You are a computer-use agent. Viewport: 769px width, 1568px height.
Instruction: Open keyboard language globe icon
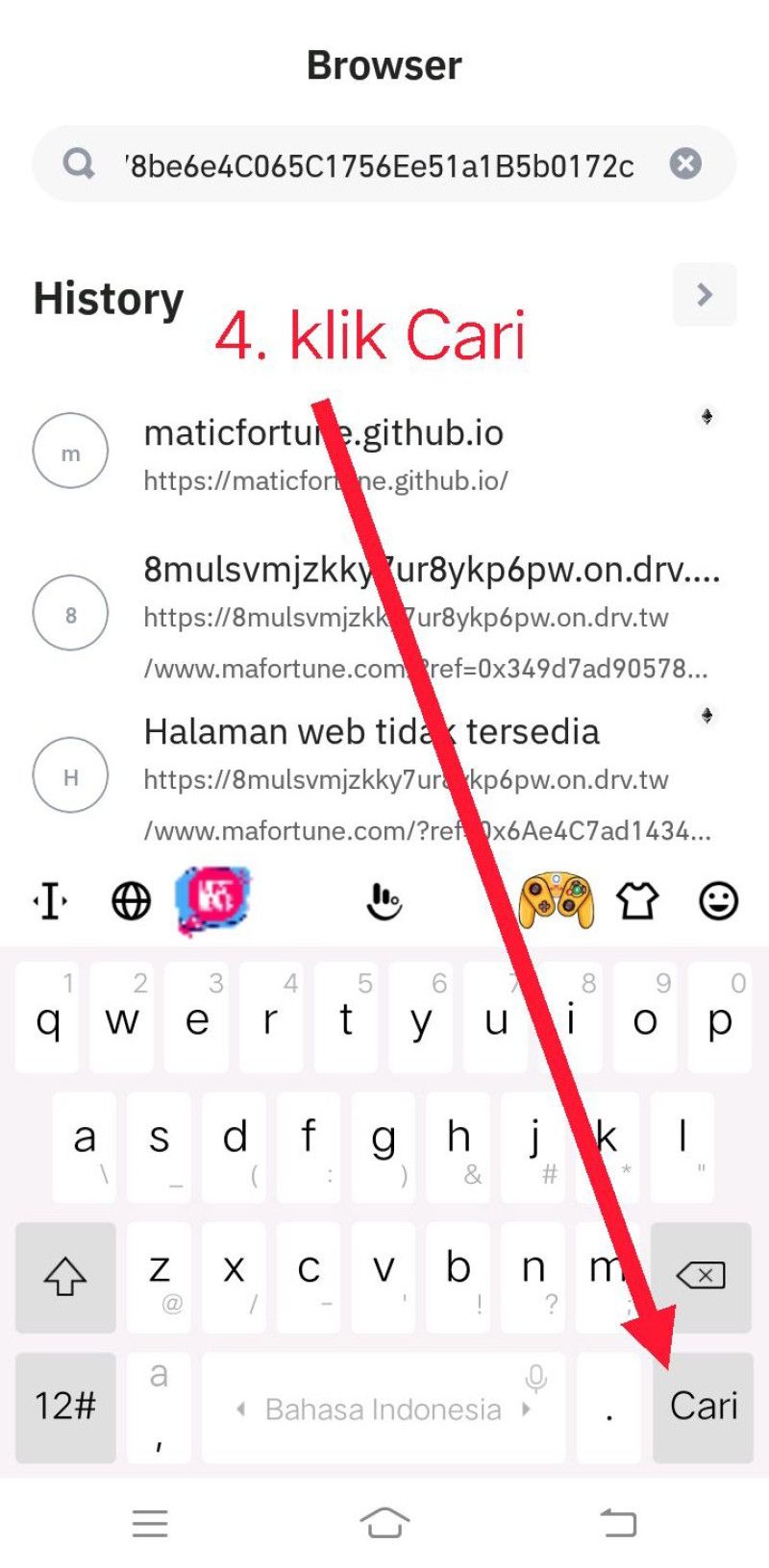pos(131,901)
